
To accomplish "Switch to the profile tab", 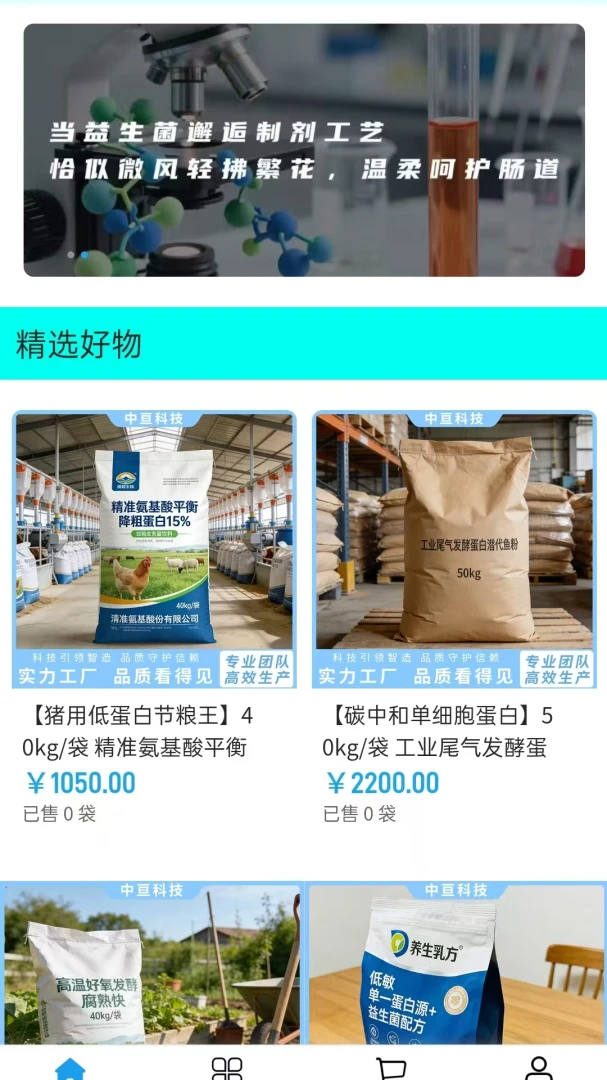I will coord(539,1068).
